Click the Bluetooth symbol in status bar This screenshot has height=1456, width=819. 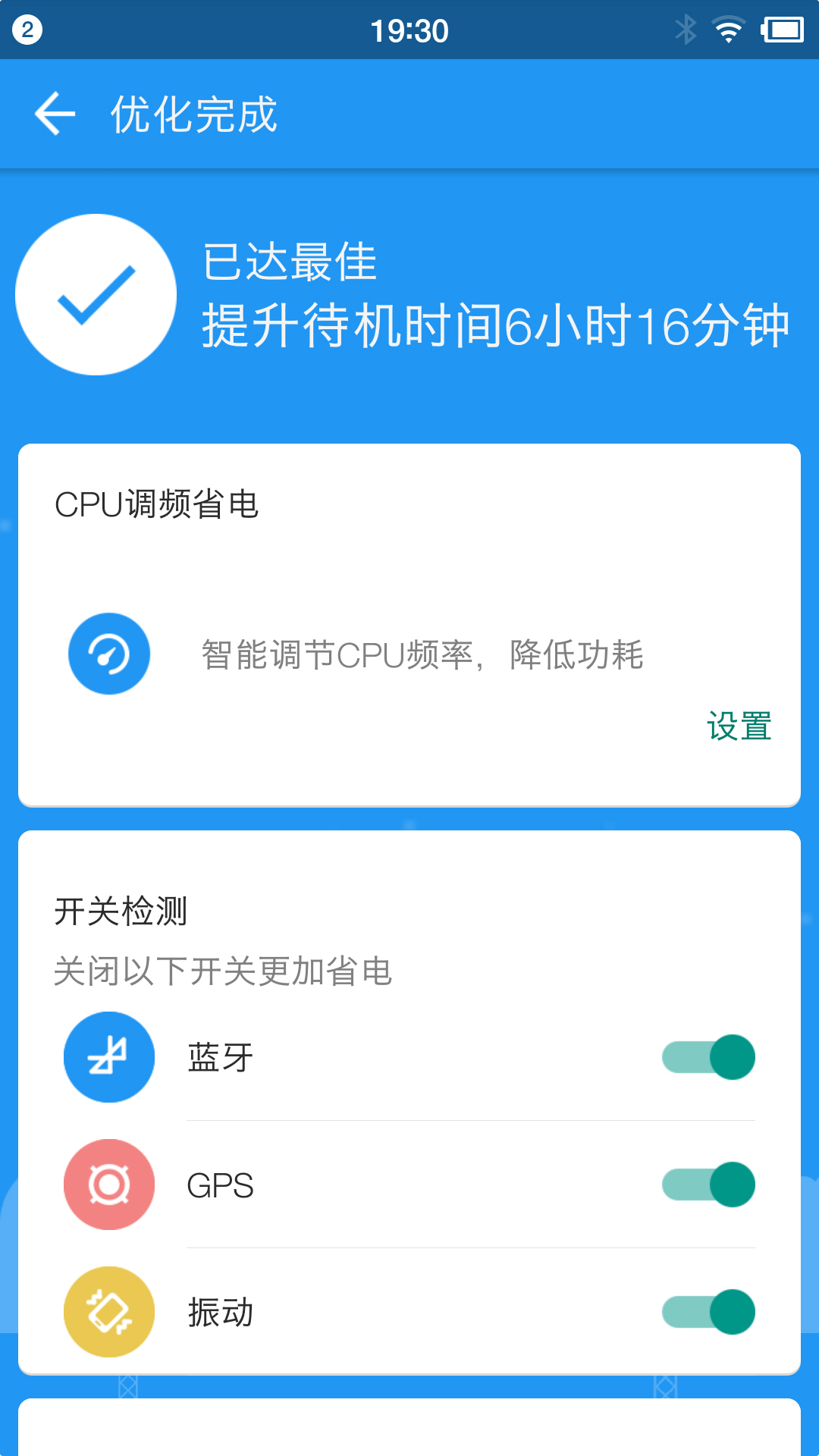pos(687,29)
